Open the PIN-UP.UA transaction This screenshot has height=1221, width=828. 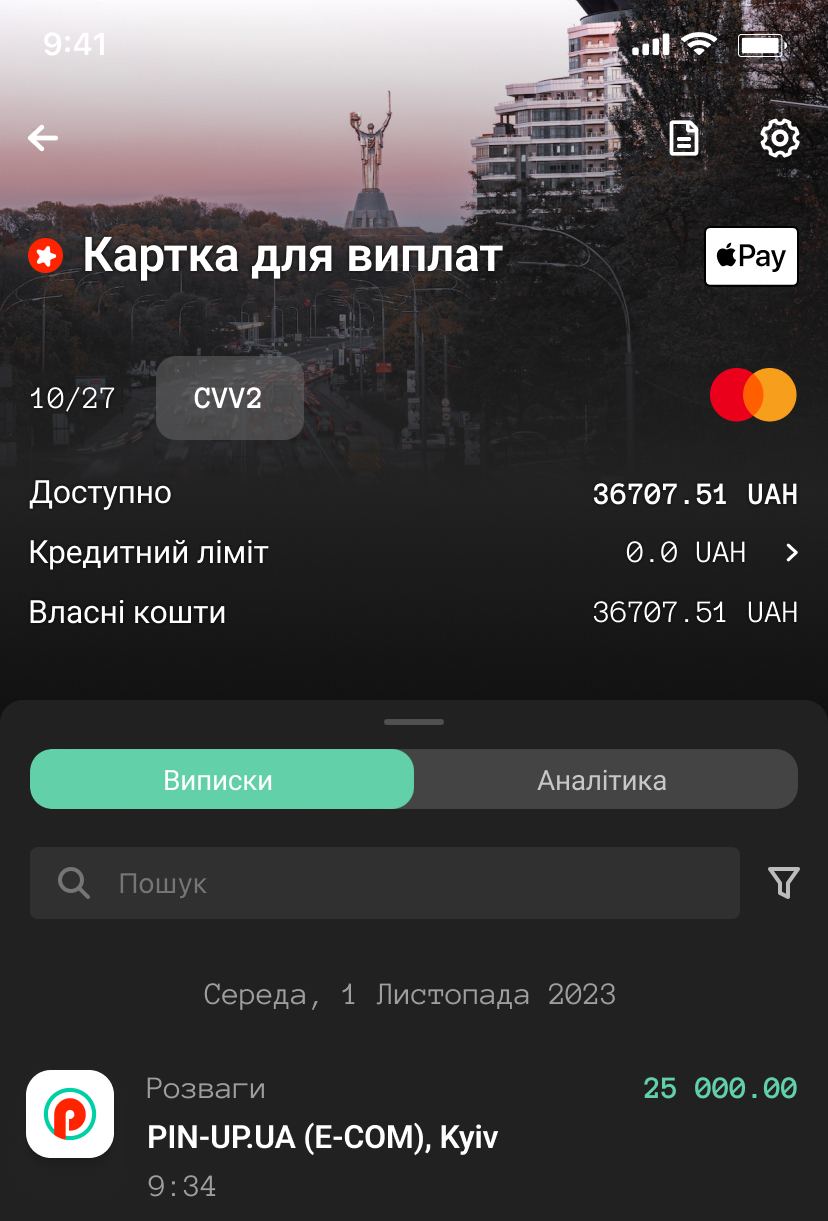pos(412,1136)
